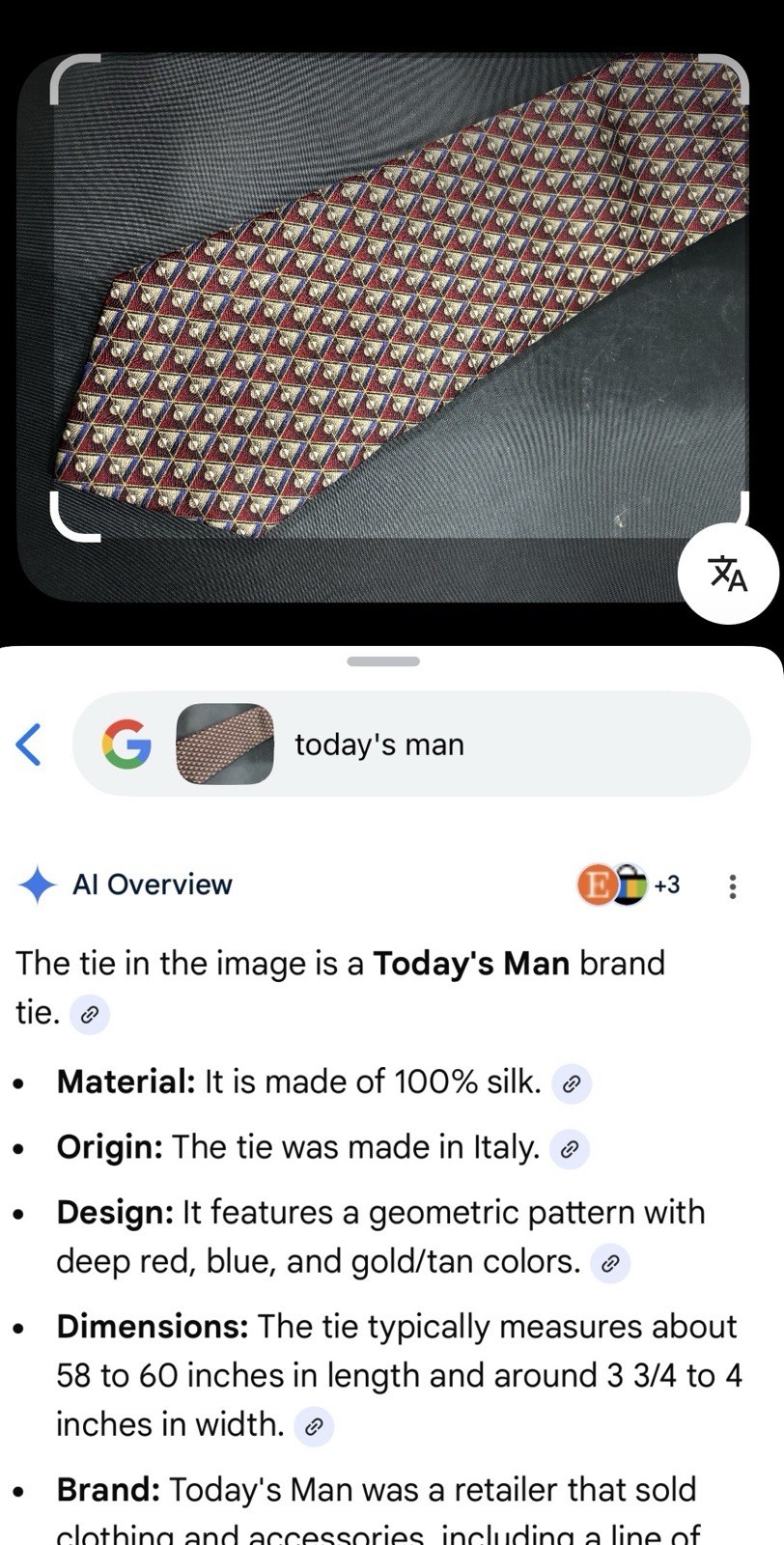Open the source link for Material

pos(571,1084)
